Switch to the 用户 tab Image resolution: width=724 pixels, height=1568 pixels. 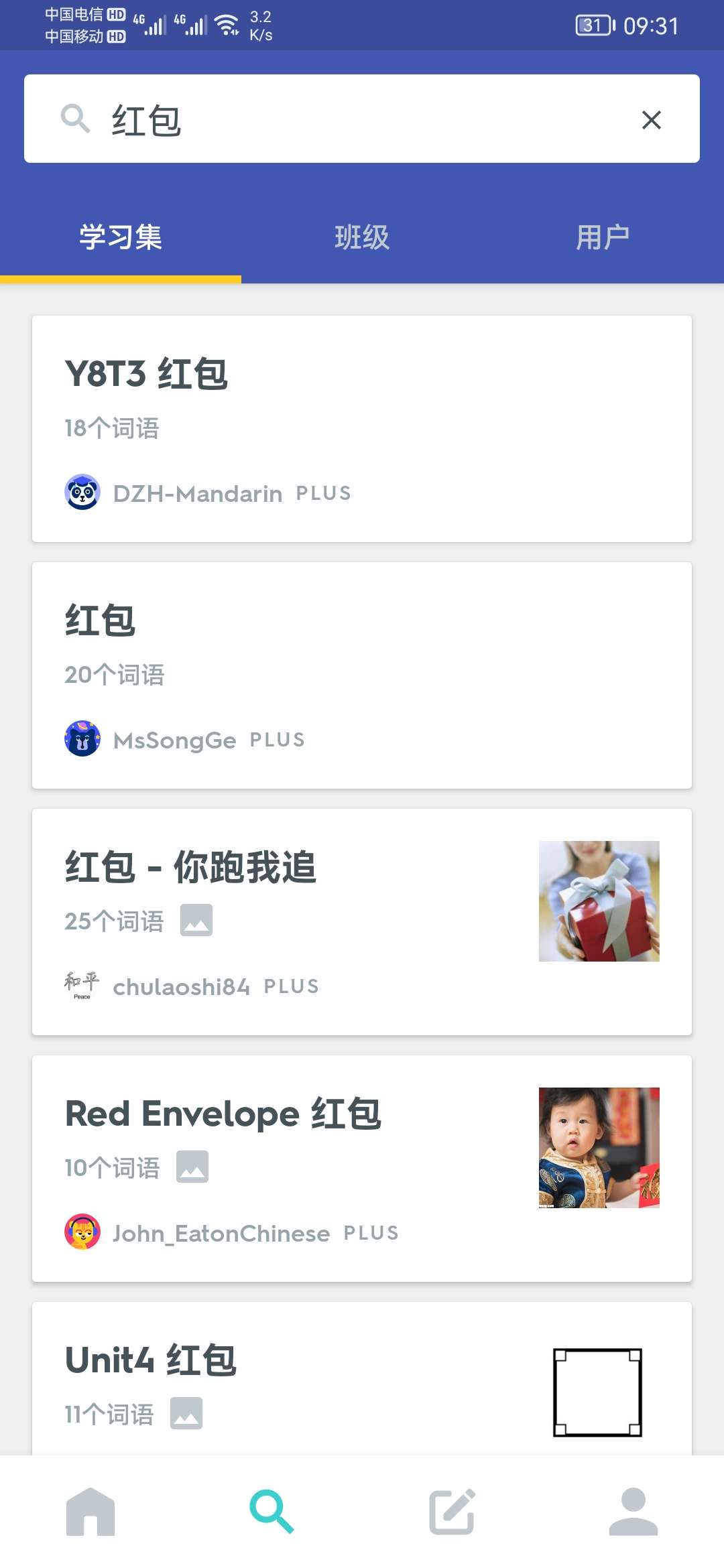click(x=603, y=237)
